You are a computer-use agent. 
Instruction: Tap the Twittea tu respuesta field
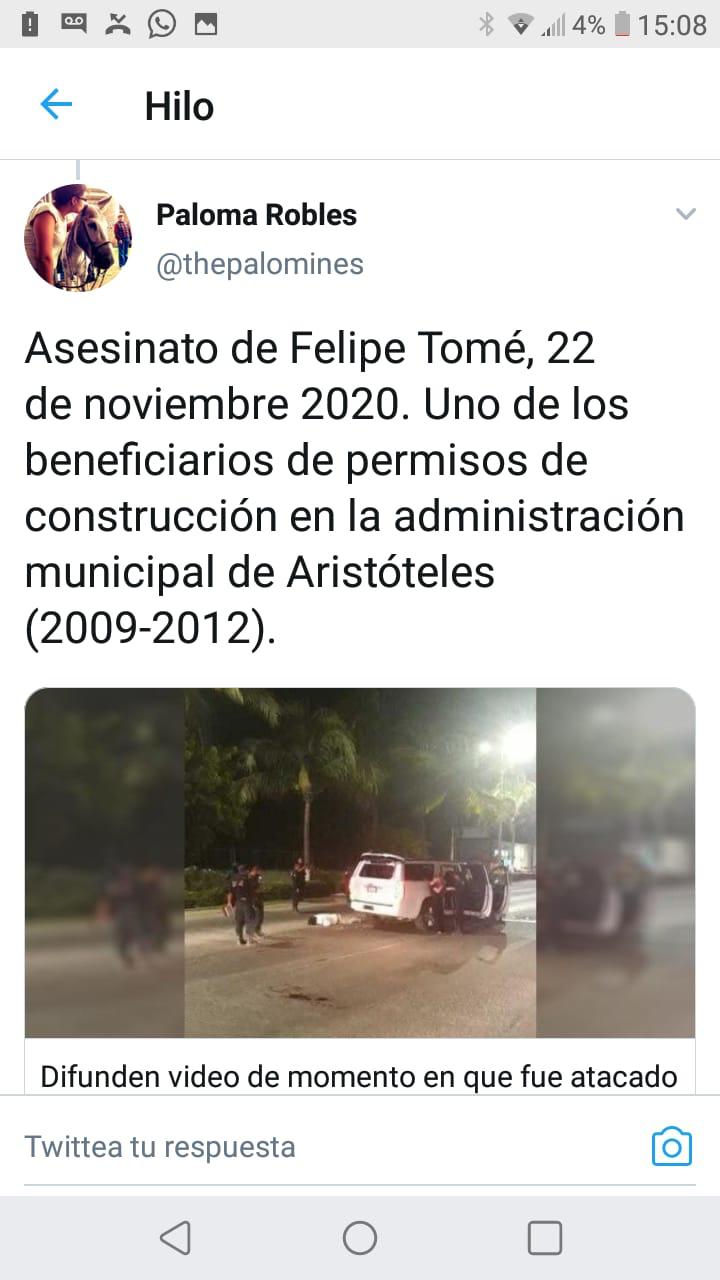[x=300, y=1146]
